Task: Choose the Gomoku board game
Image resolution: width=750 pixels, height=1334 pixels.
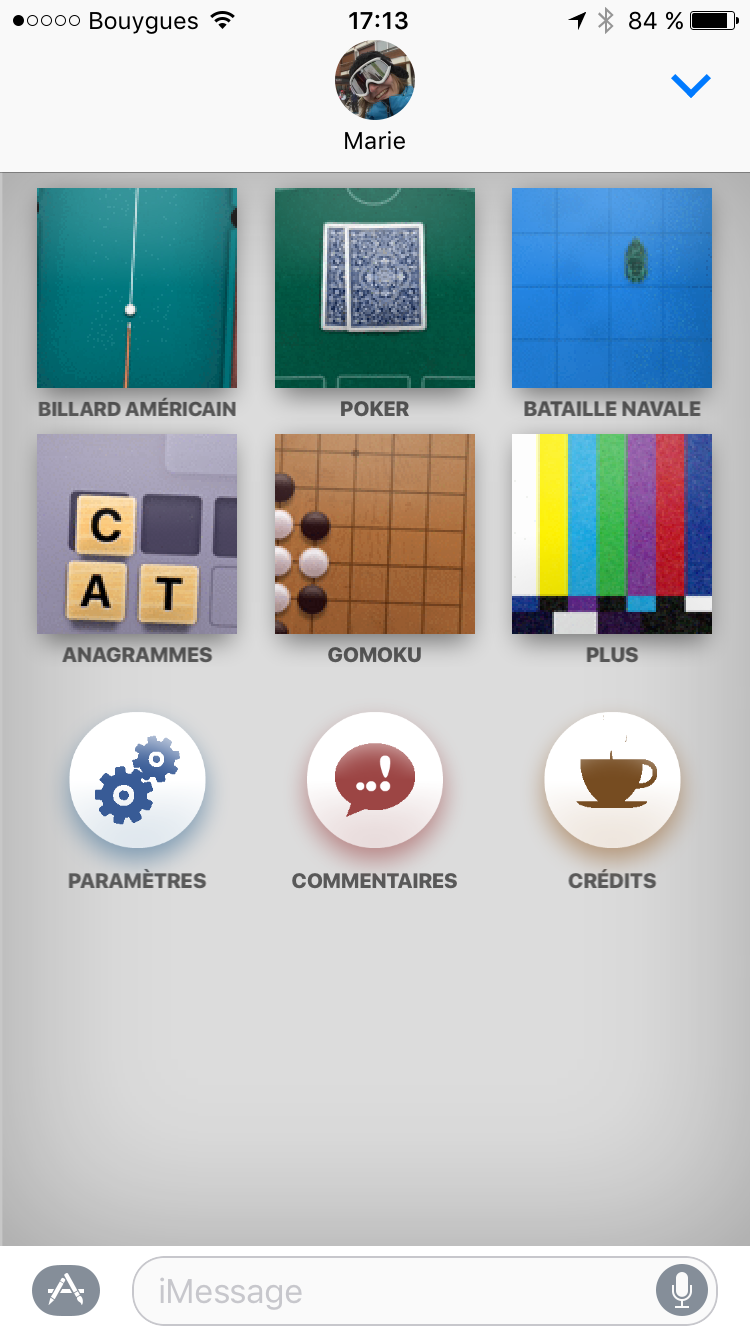Action: coord(375,534)
